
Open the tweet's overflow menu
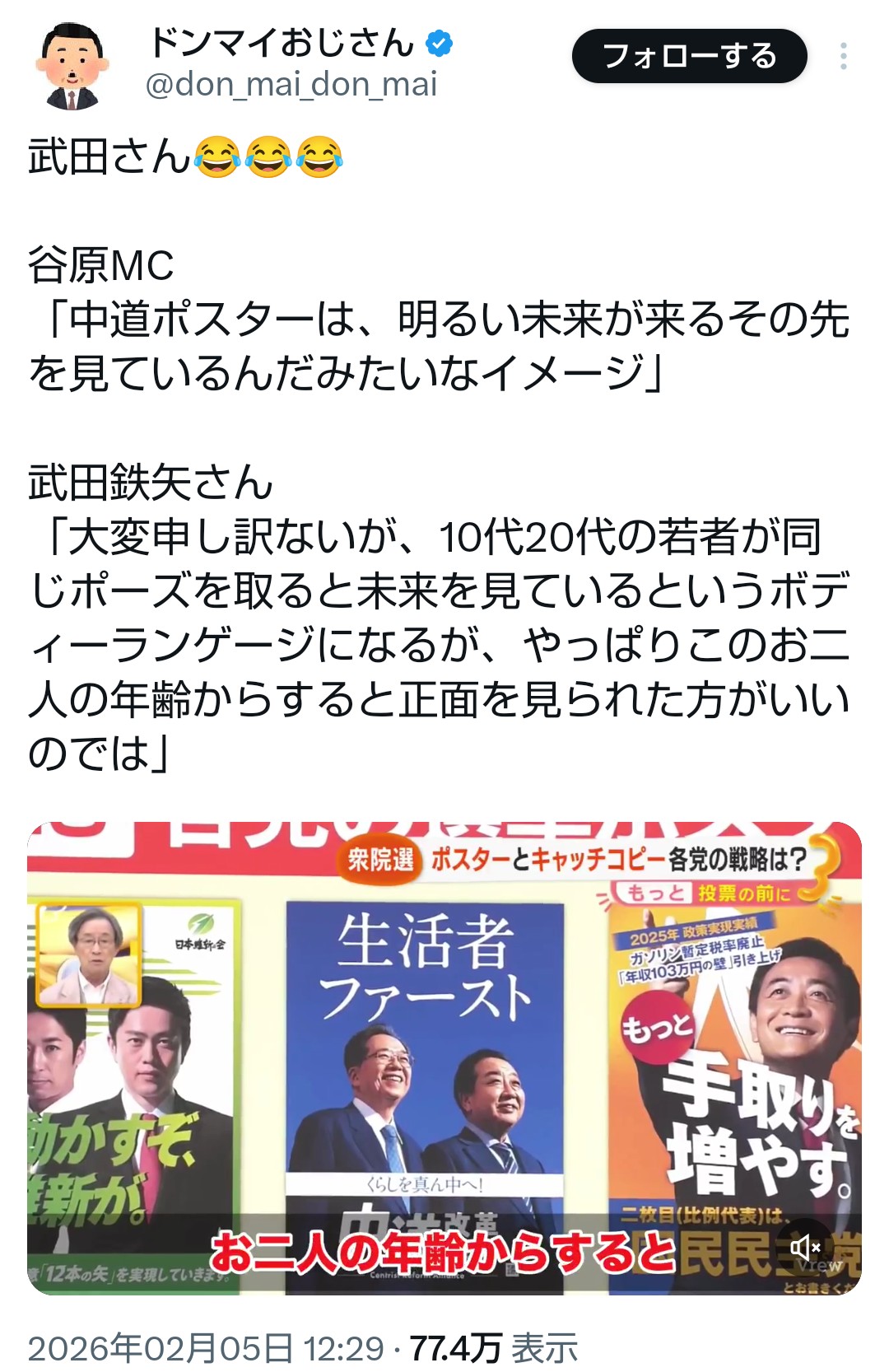(x=843, y=56)
